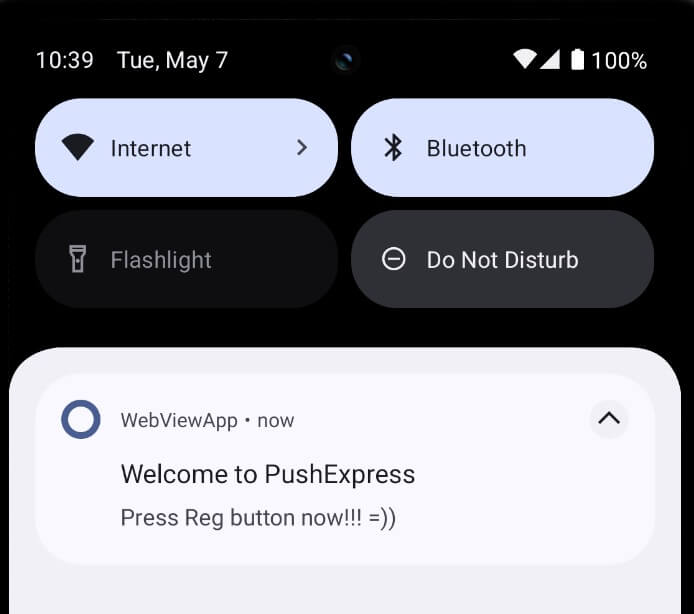The height and width of the screenshot is (614, 694).
Task: Turn on the Flashlight tile
Action: coord(186,260)
